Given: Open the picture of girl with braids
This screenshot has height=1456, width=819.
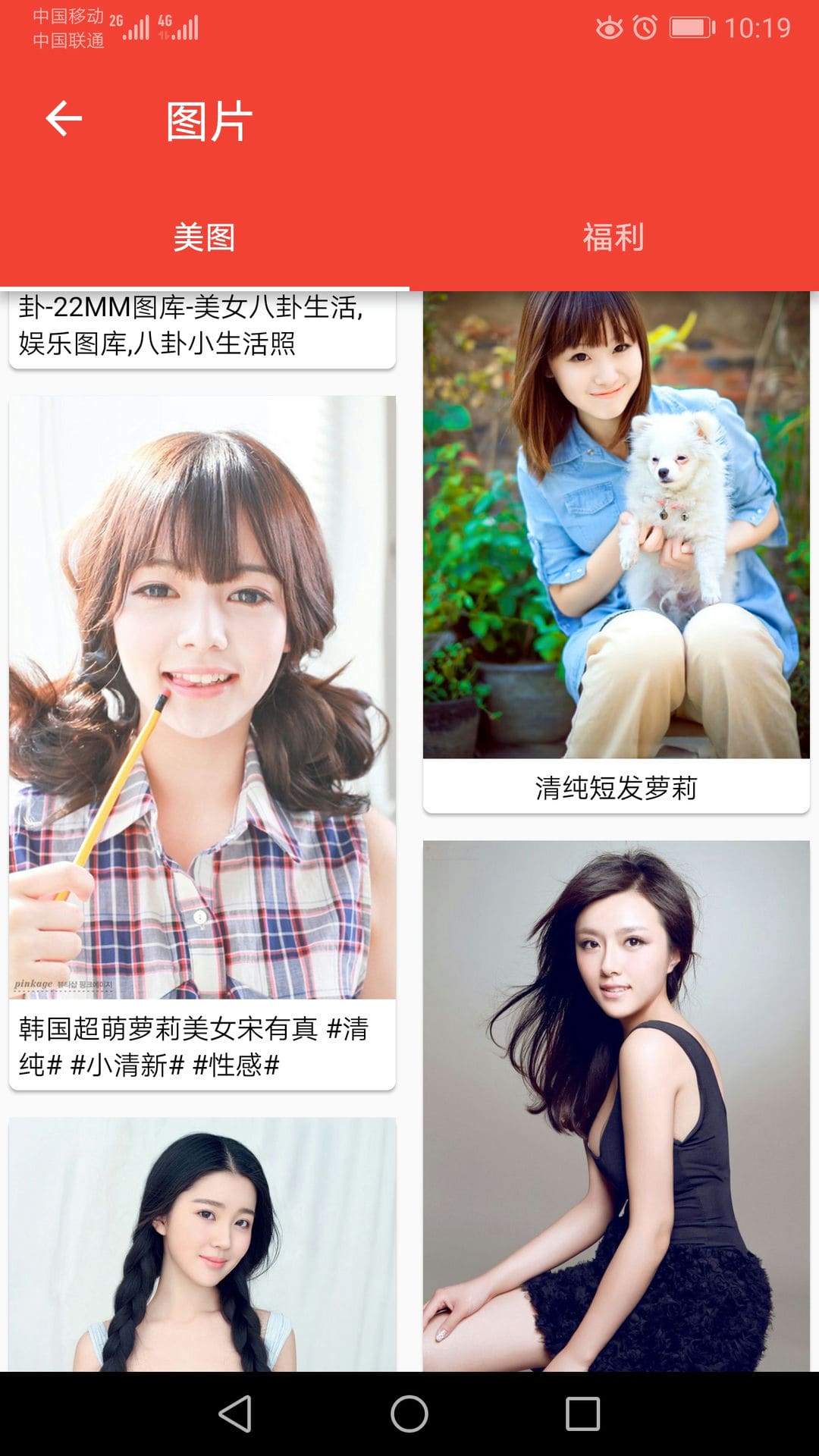Looking at the screenshot, I should (x=202, y=1244).
